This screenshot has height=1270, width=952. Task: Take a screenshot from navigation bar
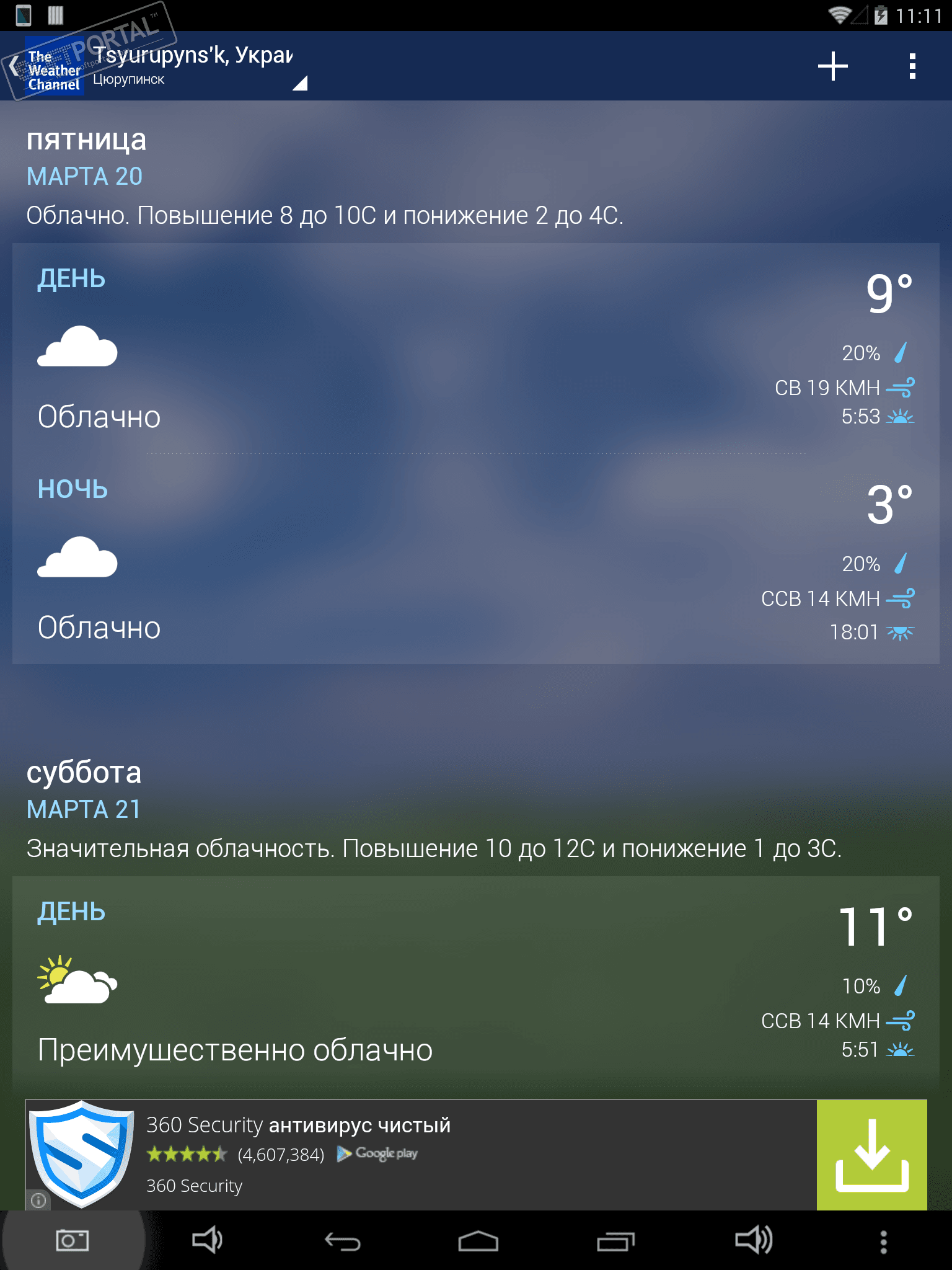pyautogui.click(x=72, y=1240)
